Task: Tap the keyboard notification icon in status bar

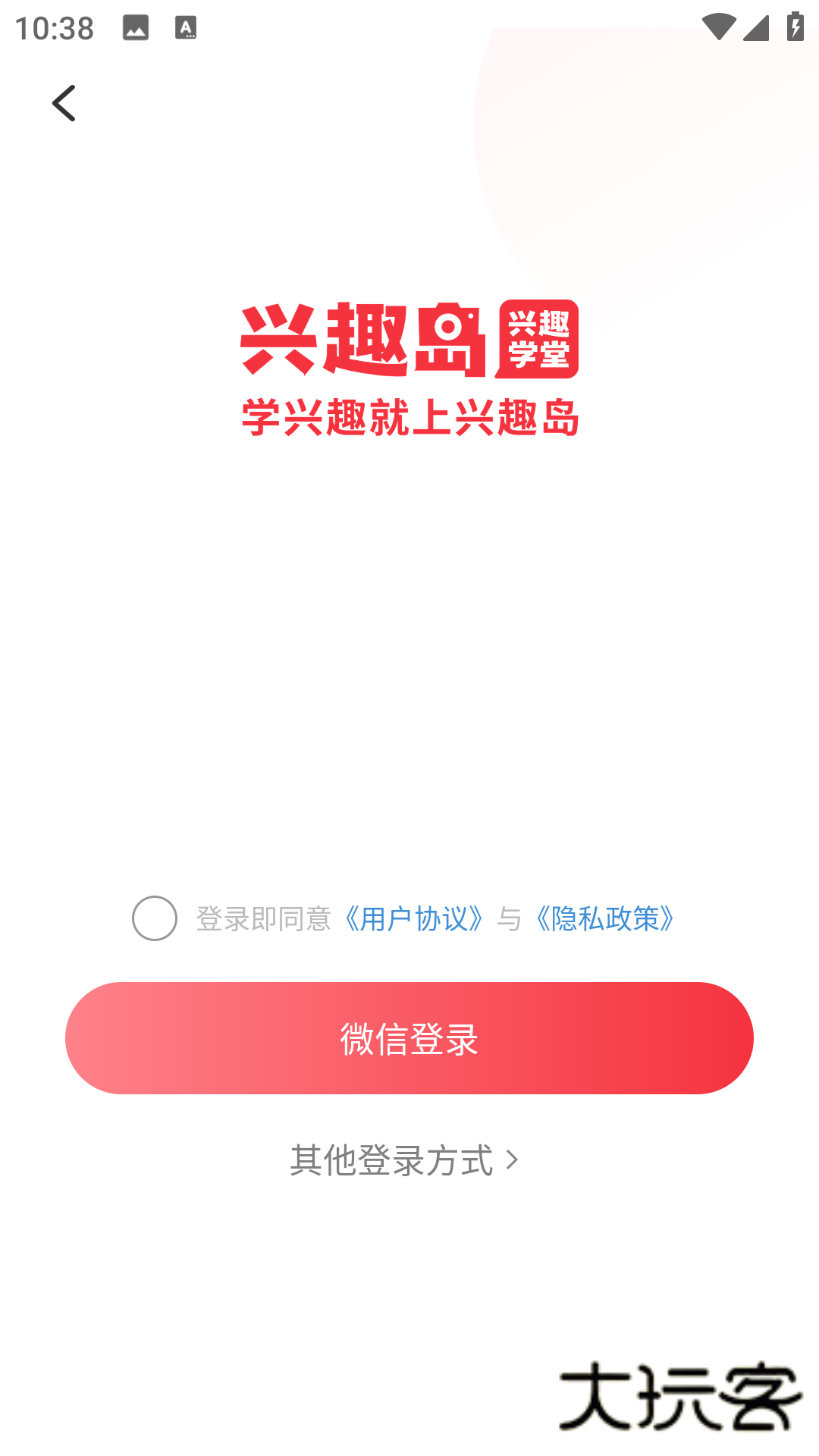Action: (184, 28)
